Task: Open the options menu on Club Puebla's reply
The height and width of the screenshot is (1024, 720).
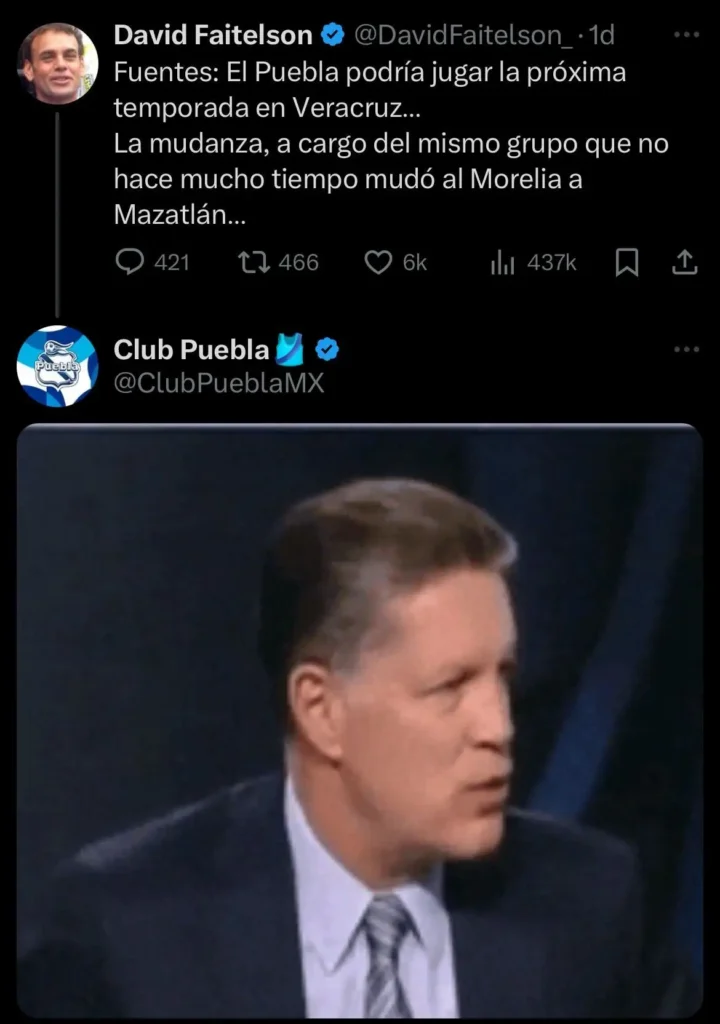Action: point(685,347)
